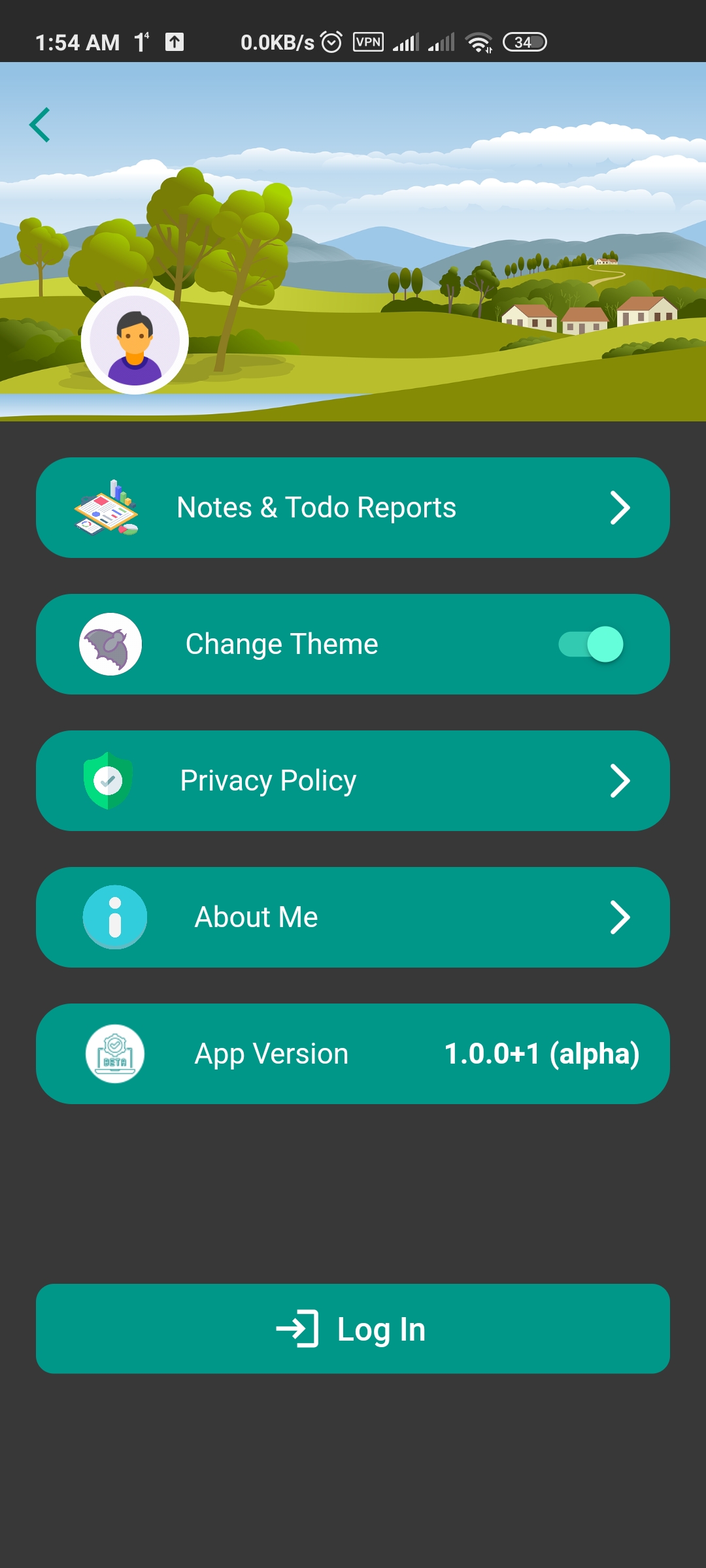Screen dimensions: 706x1568
Task: Open the About Me page
Action: click(353, 917)
